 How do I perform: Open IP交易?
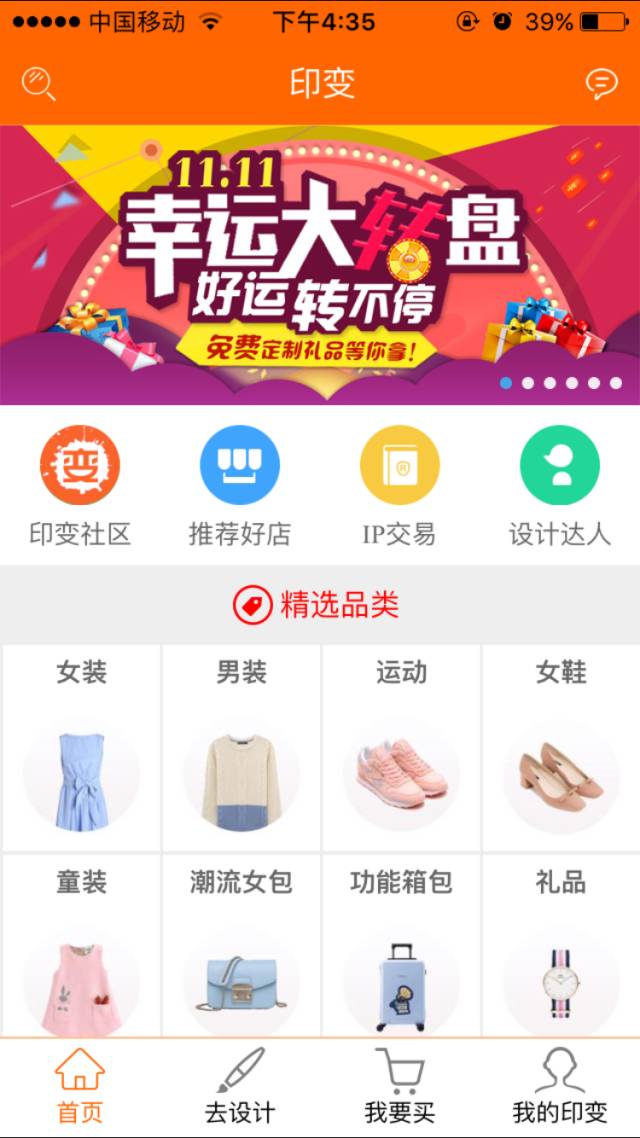400,486
